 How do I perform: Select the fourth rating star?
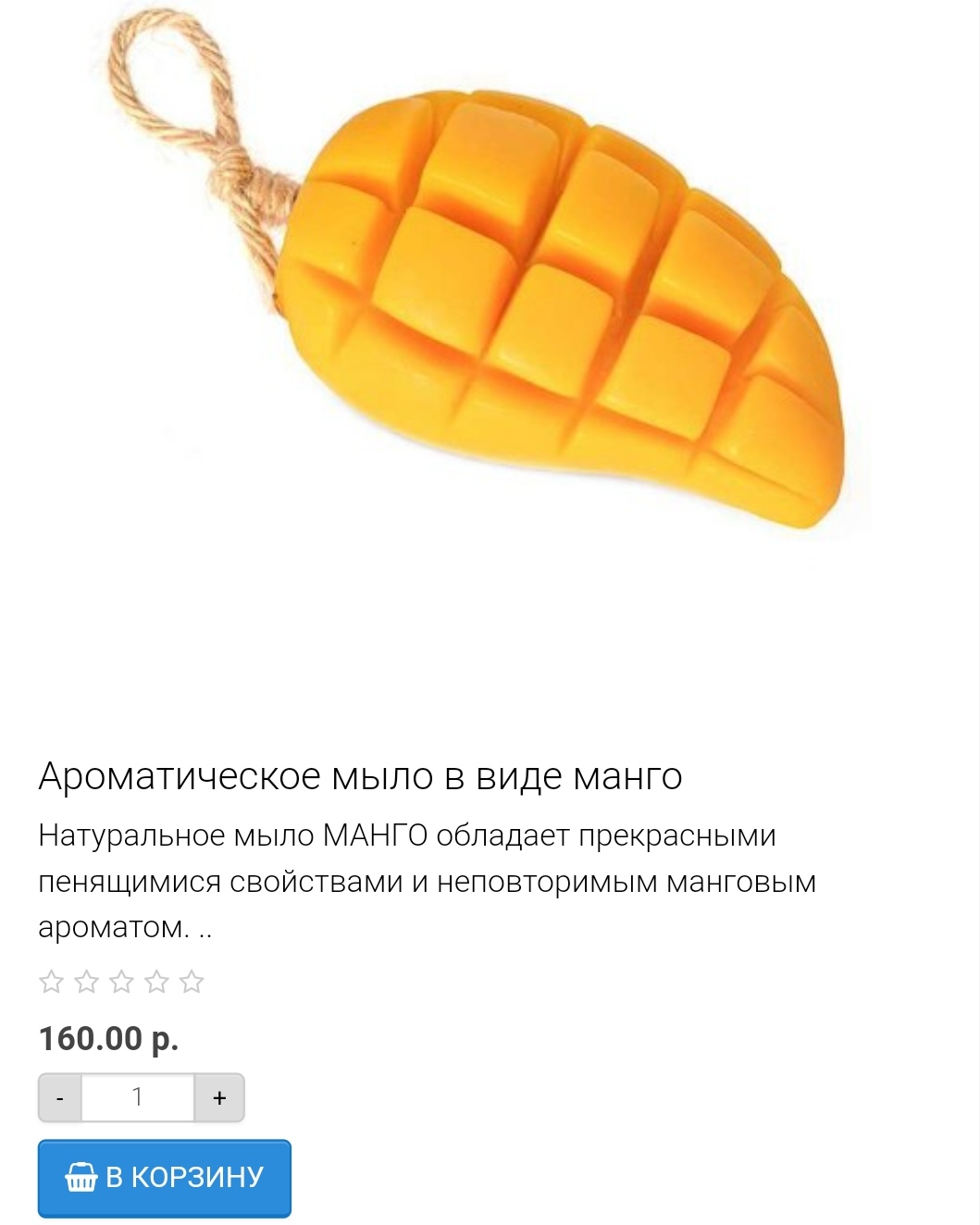[157, 981]
